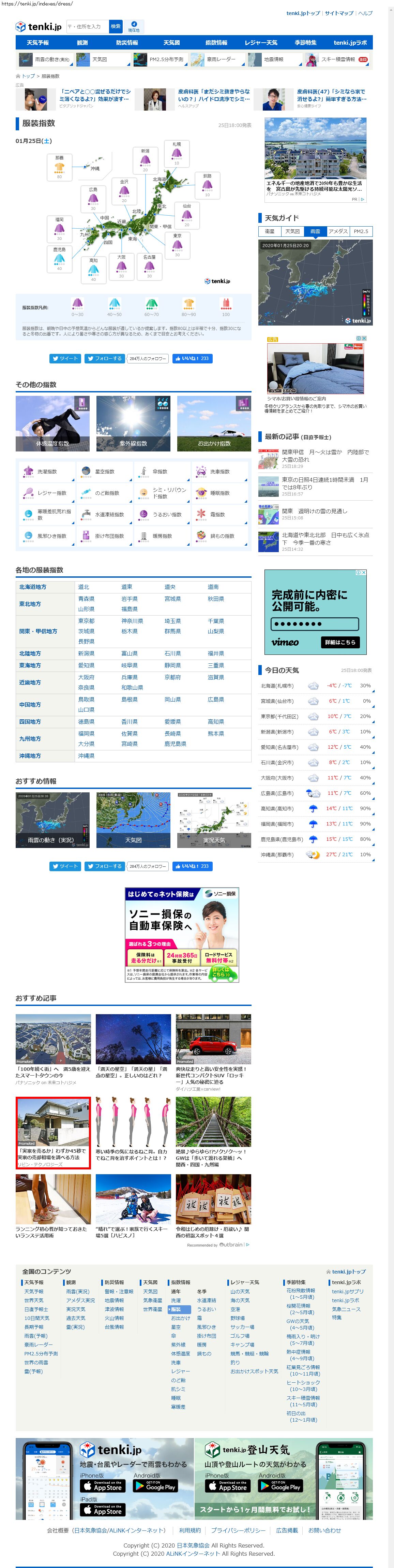This screenshot has height=1568, width=394.
Task: Open レジャー天気 in the top menu
Action: [x=261, y=43]
